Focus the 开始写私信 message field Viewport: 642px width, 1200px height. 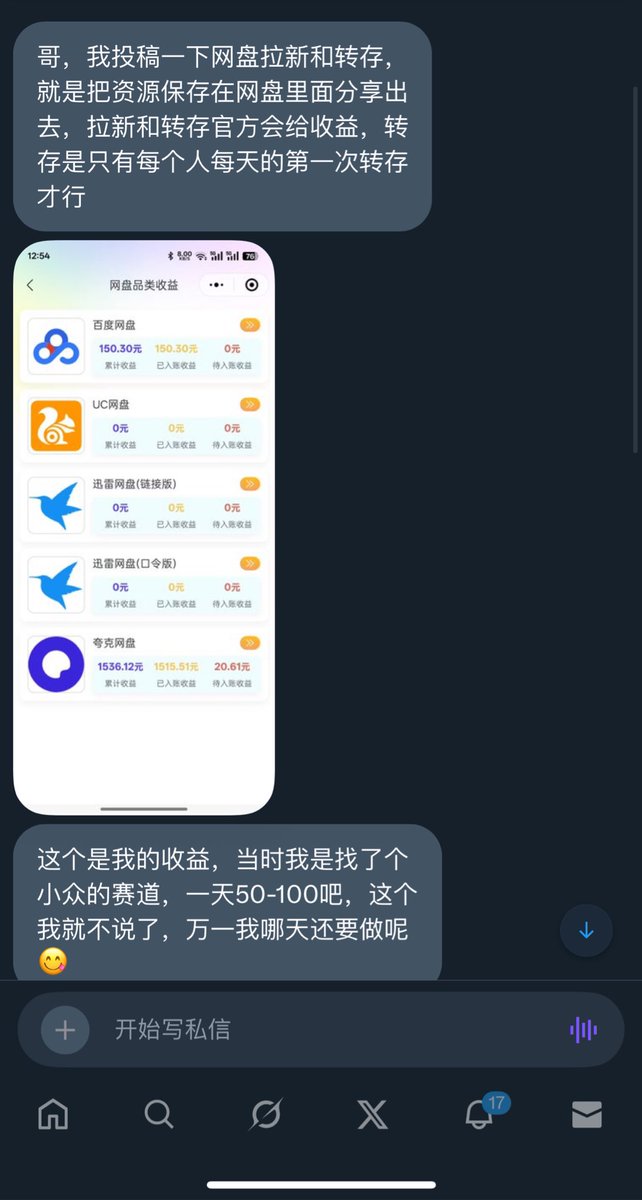[320, 1030]
